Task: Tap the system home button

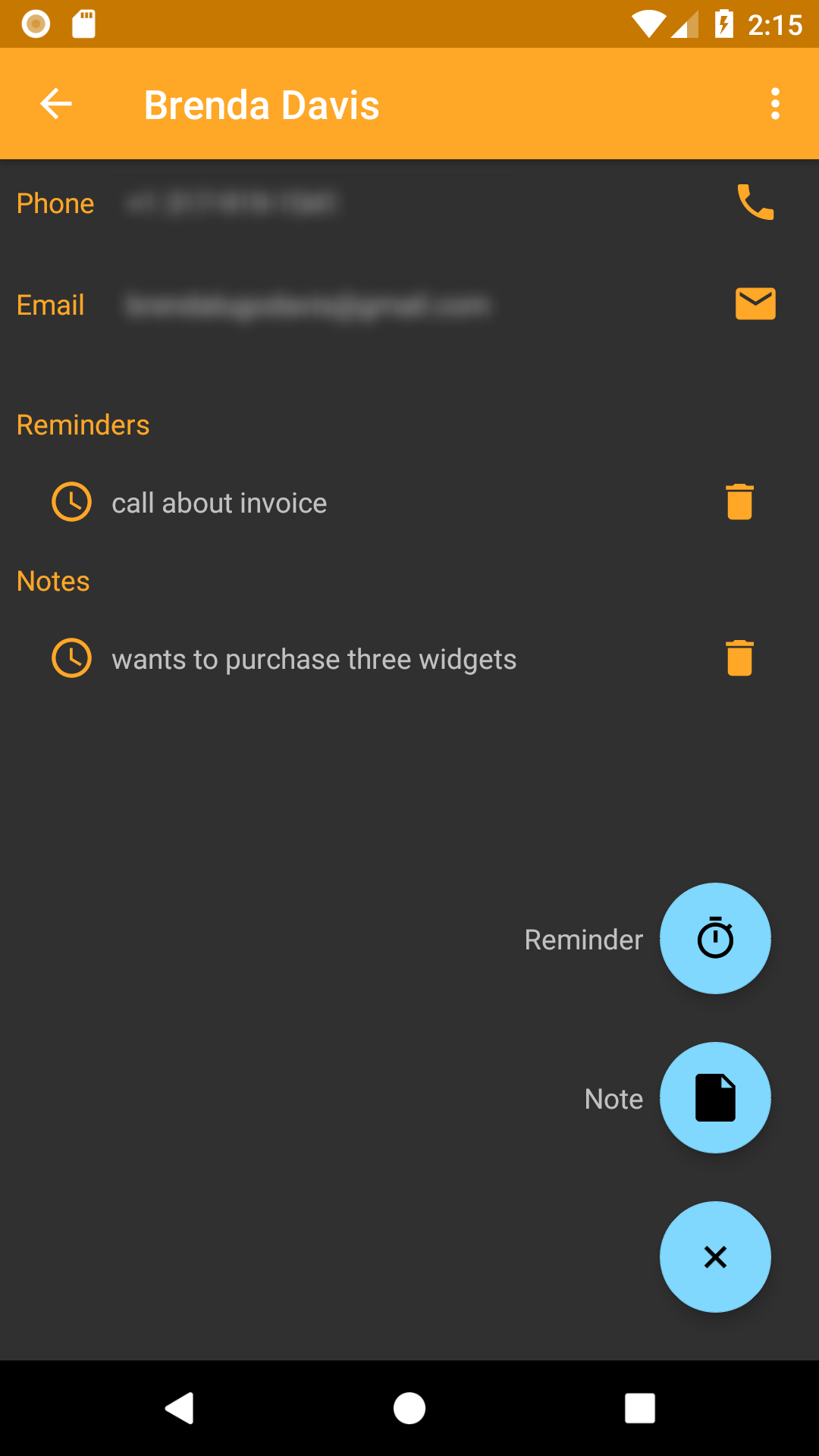Action: click(409, 1409)
